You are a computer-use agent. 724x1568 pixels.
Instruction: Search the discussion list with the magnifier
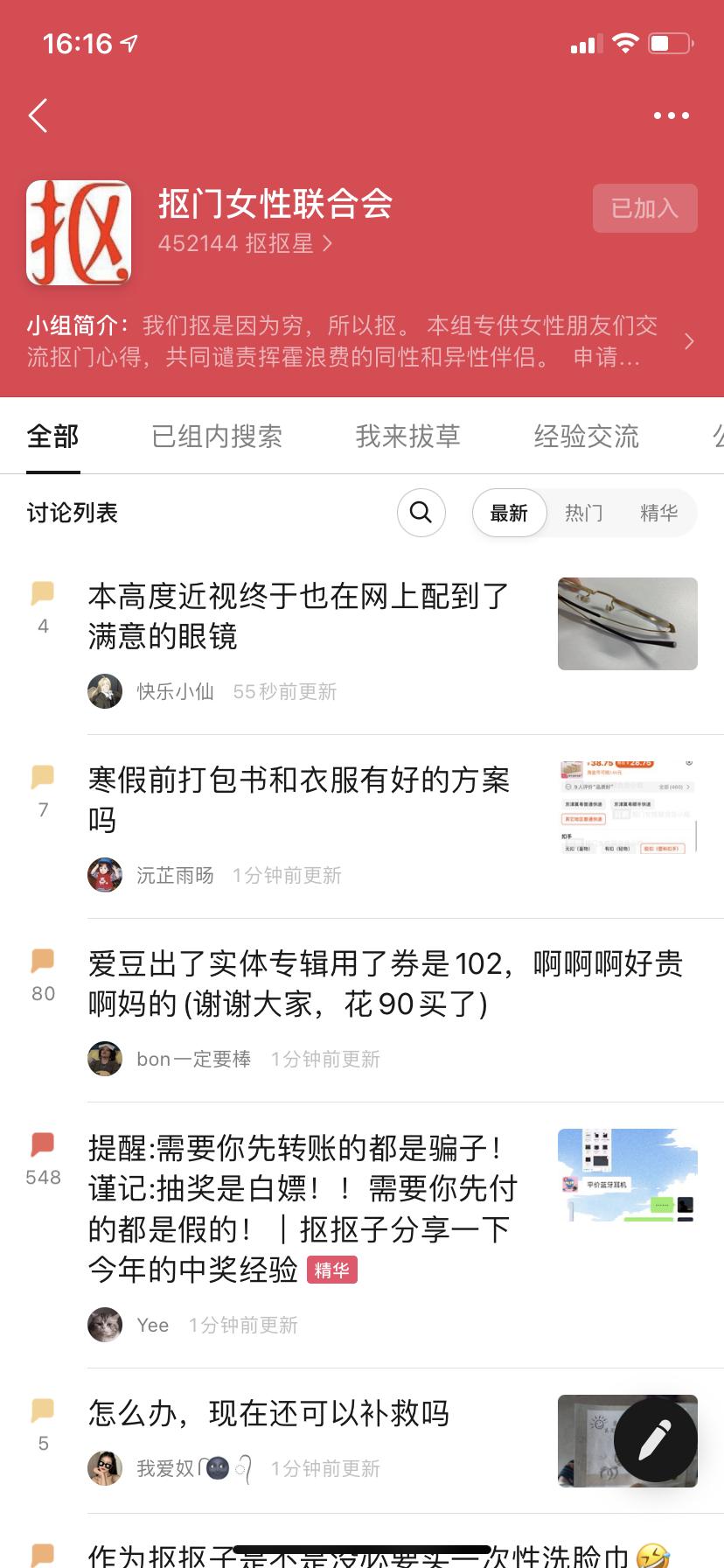click(x=421, y=513)
